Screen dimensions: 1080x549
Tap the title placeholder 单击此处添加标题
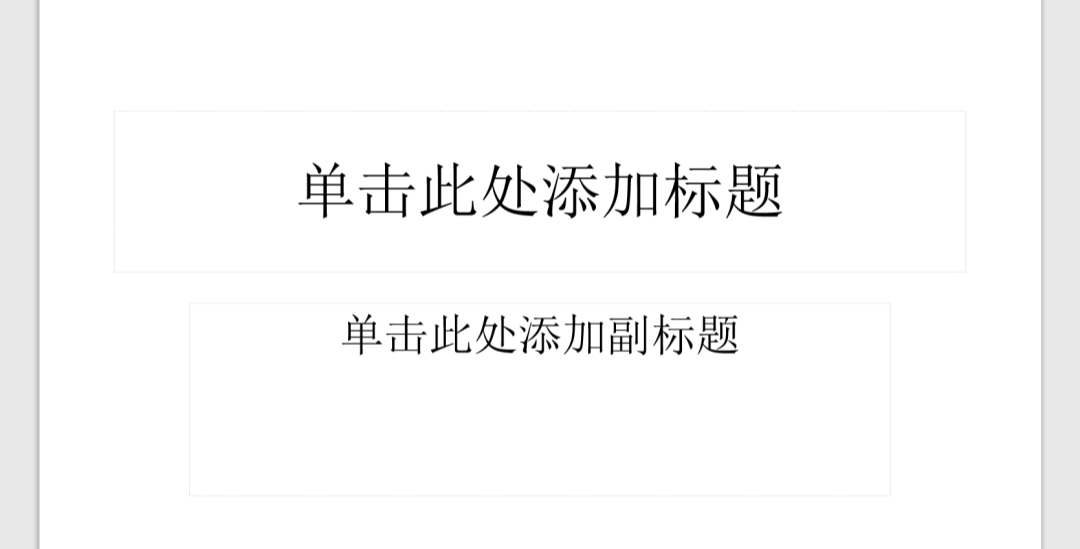pyautogui.click(x=540, y=191)
